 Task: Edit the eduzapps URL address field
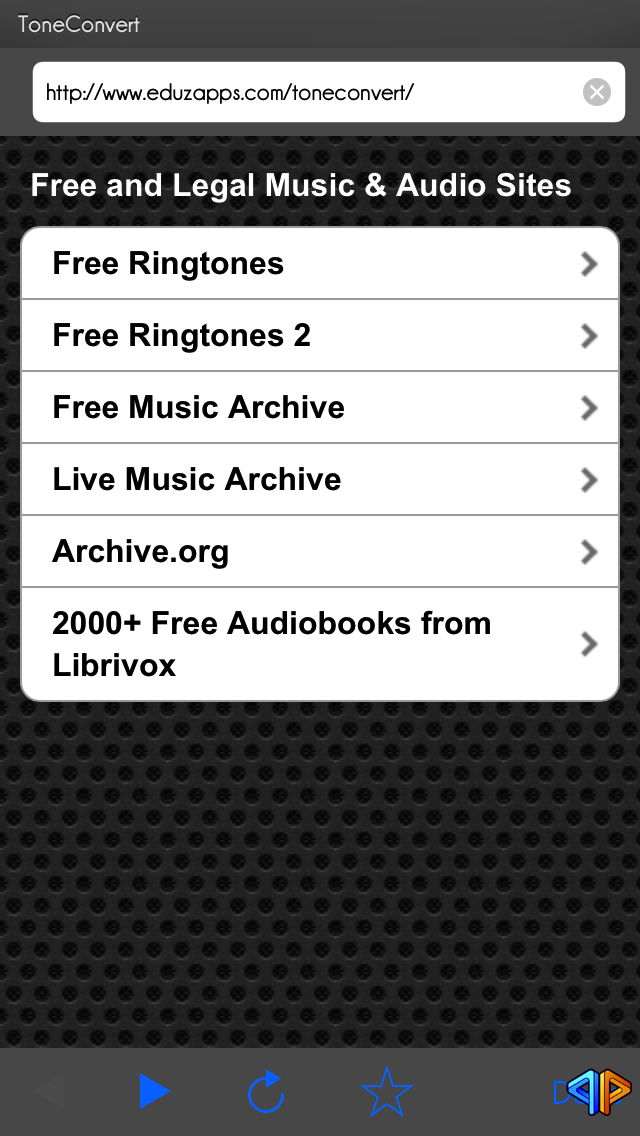(328, 92)
